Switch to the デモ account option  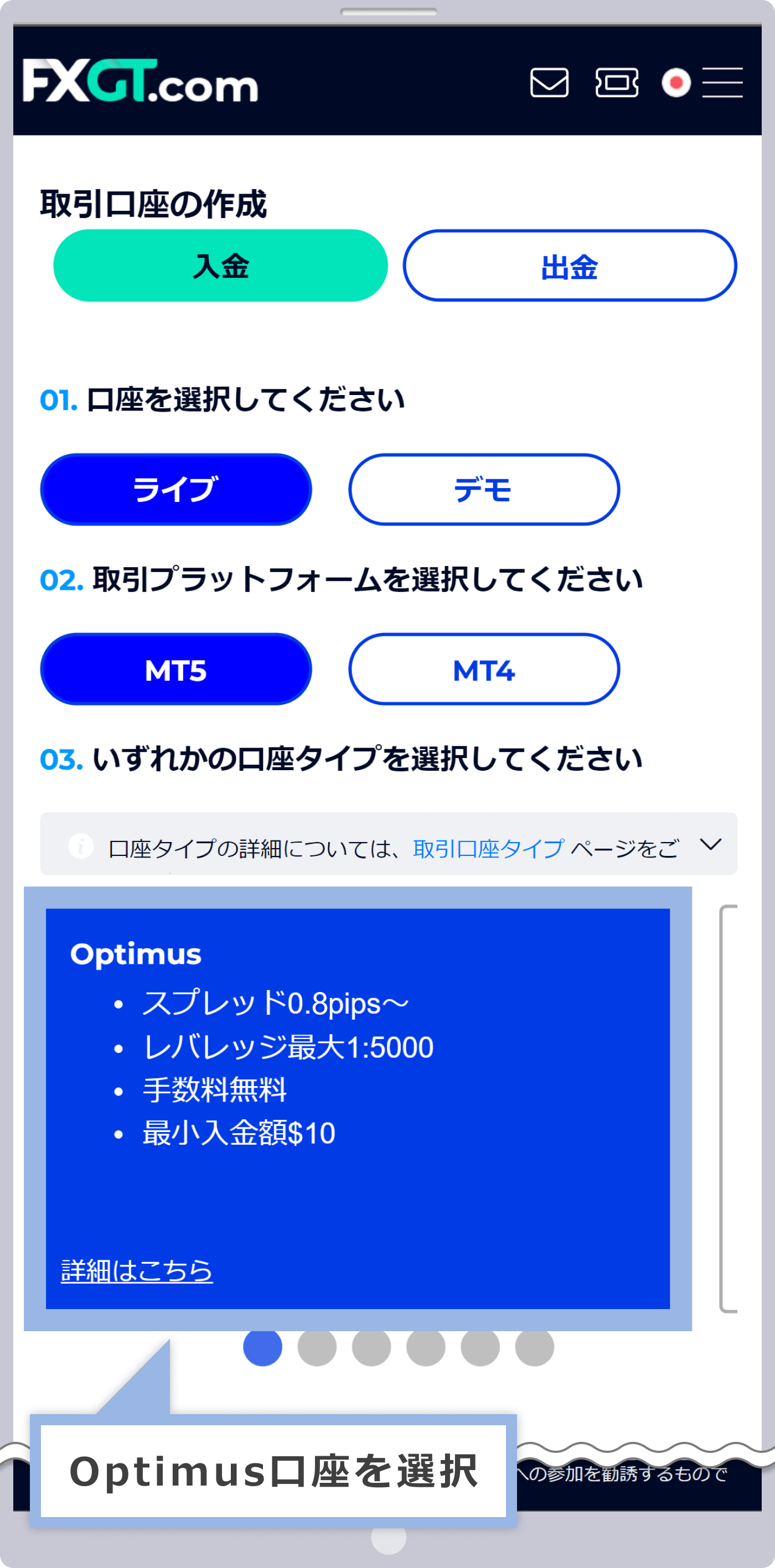coord(482,489)
